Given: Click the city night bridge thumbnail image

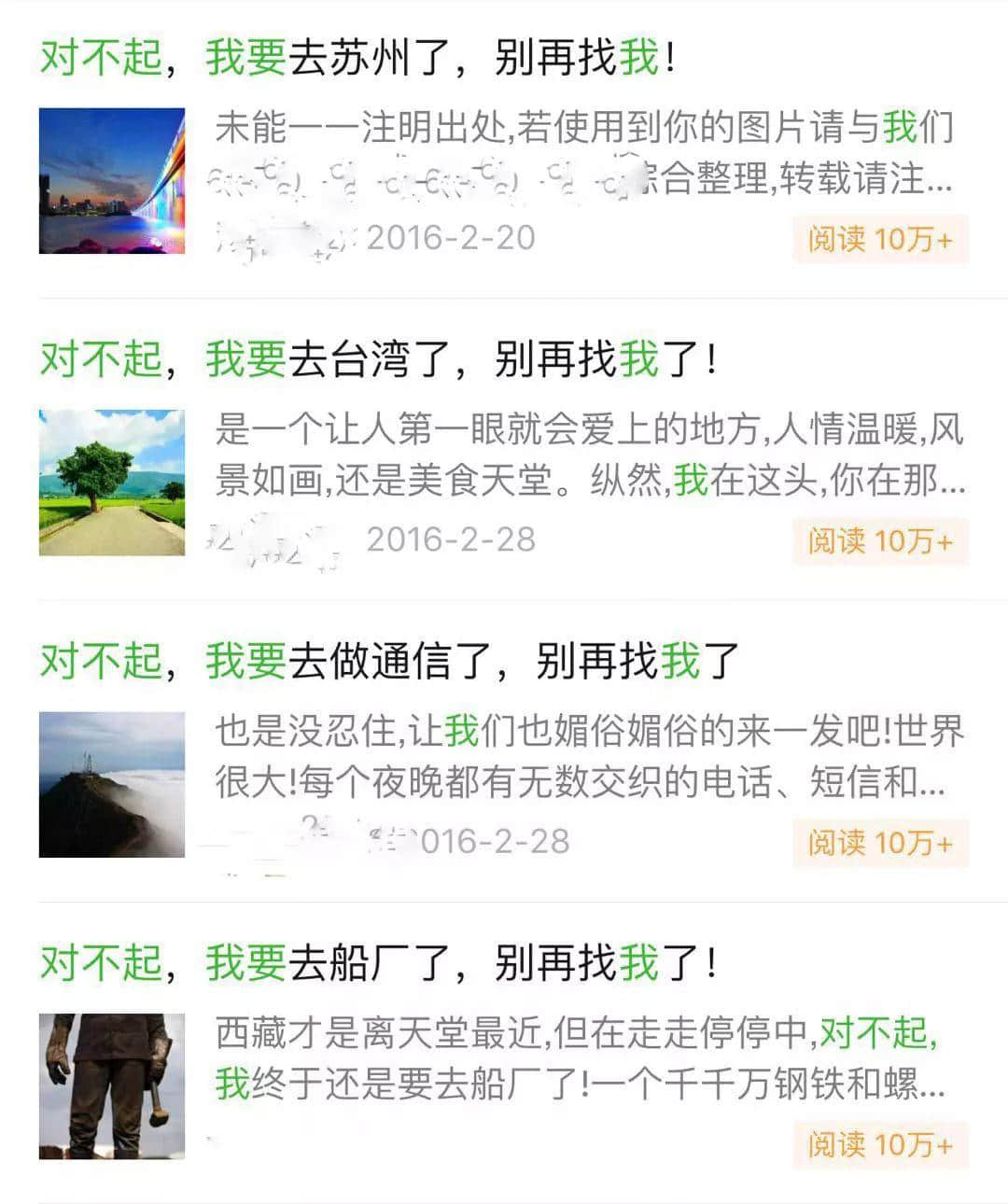Looking at the screenshot, I should 111,179.
